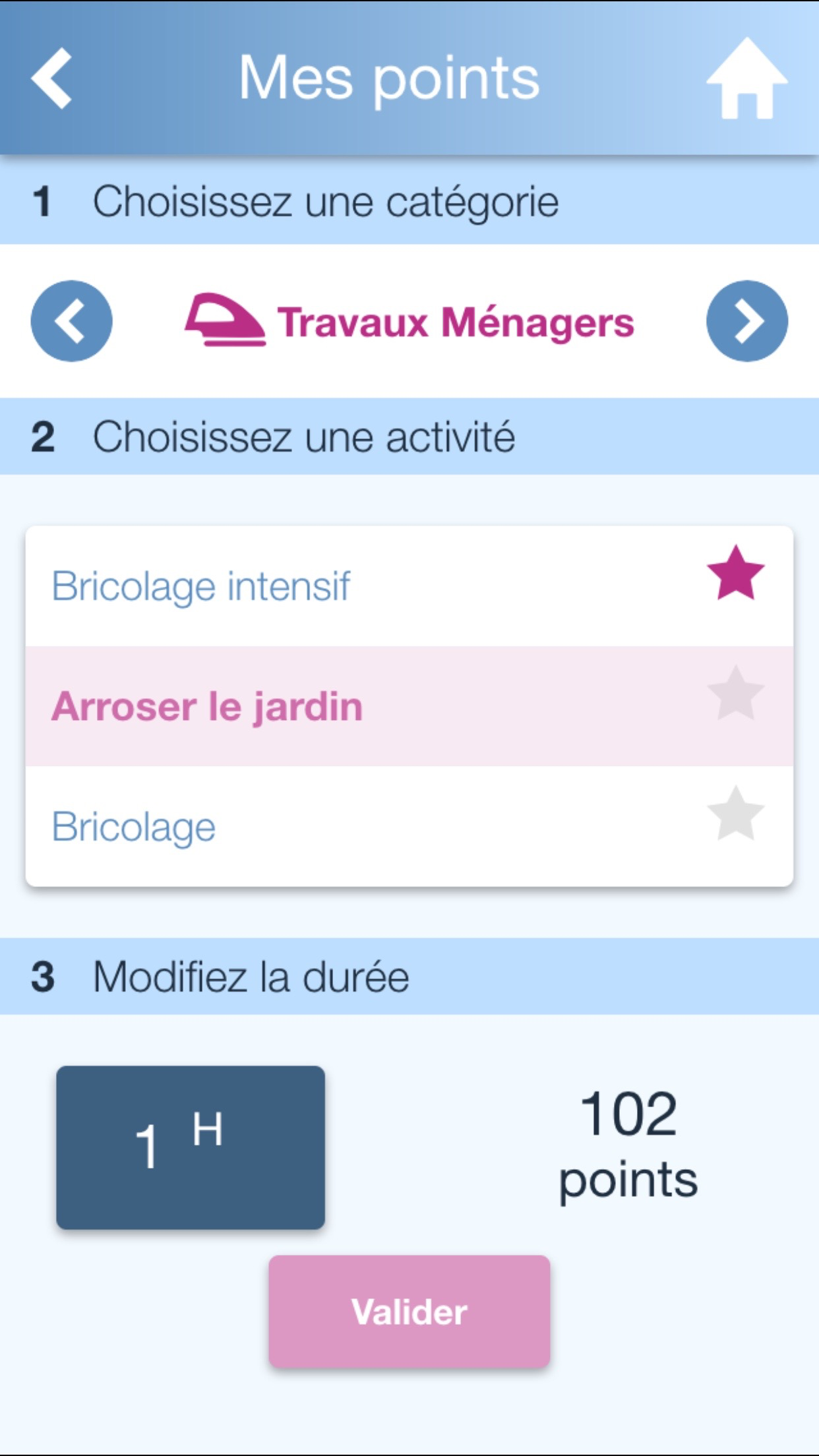
Task: Change the 1 H duration
Action: point(191,1147)
